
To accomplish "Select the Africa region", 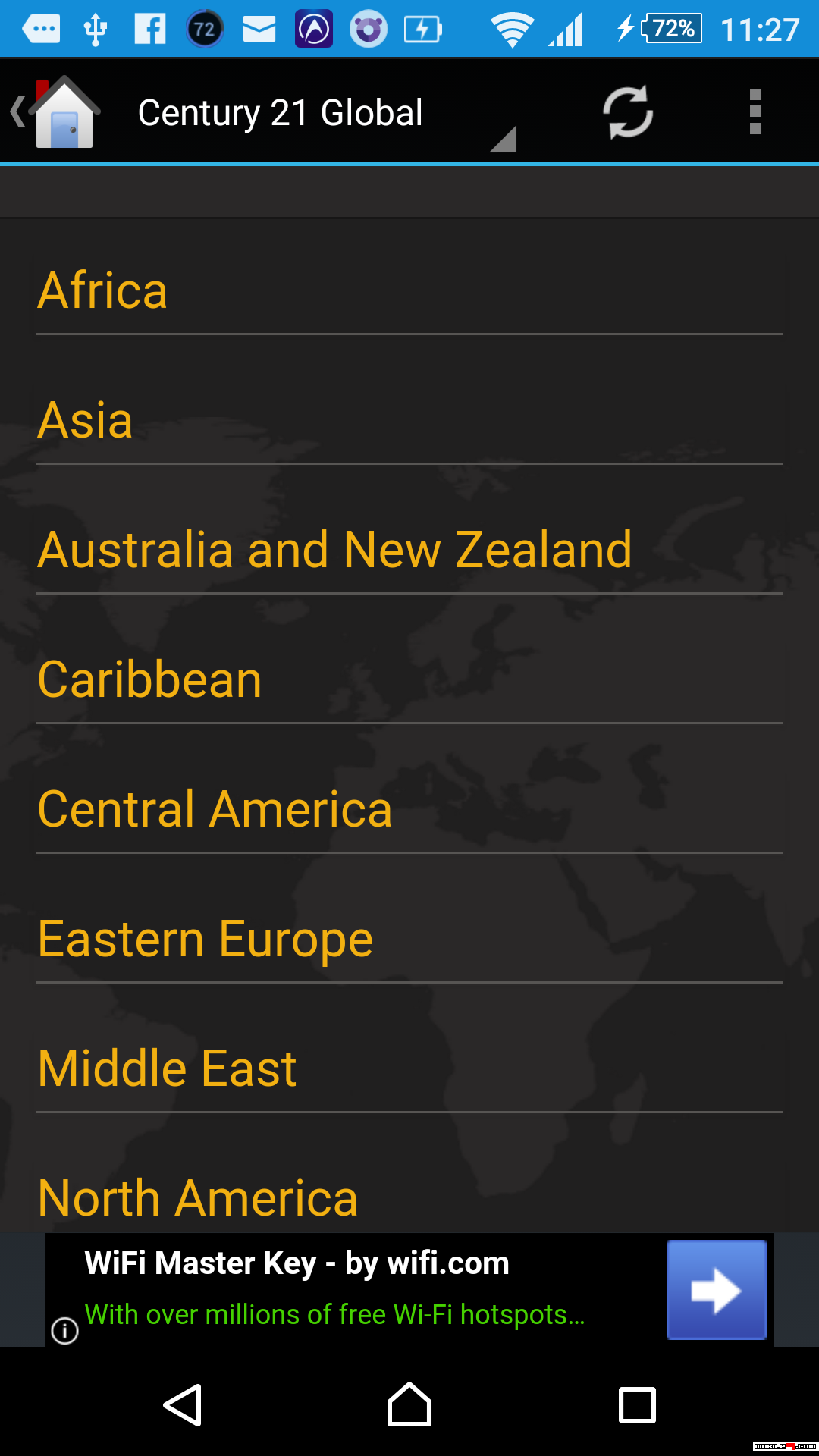I will pyautogui.click(x=409, y=291).
